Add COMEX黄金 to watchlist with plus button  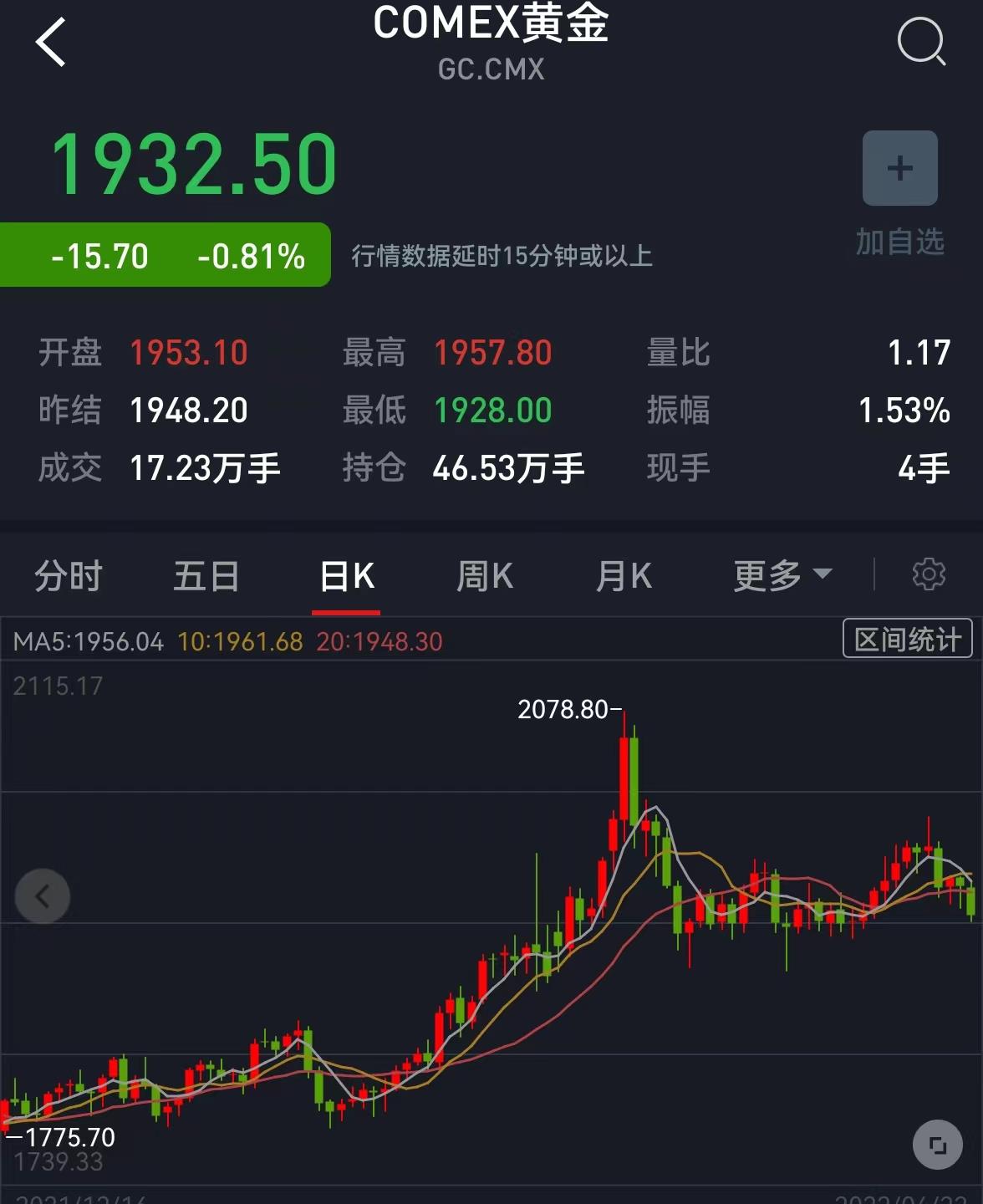(x=899, y=168)
